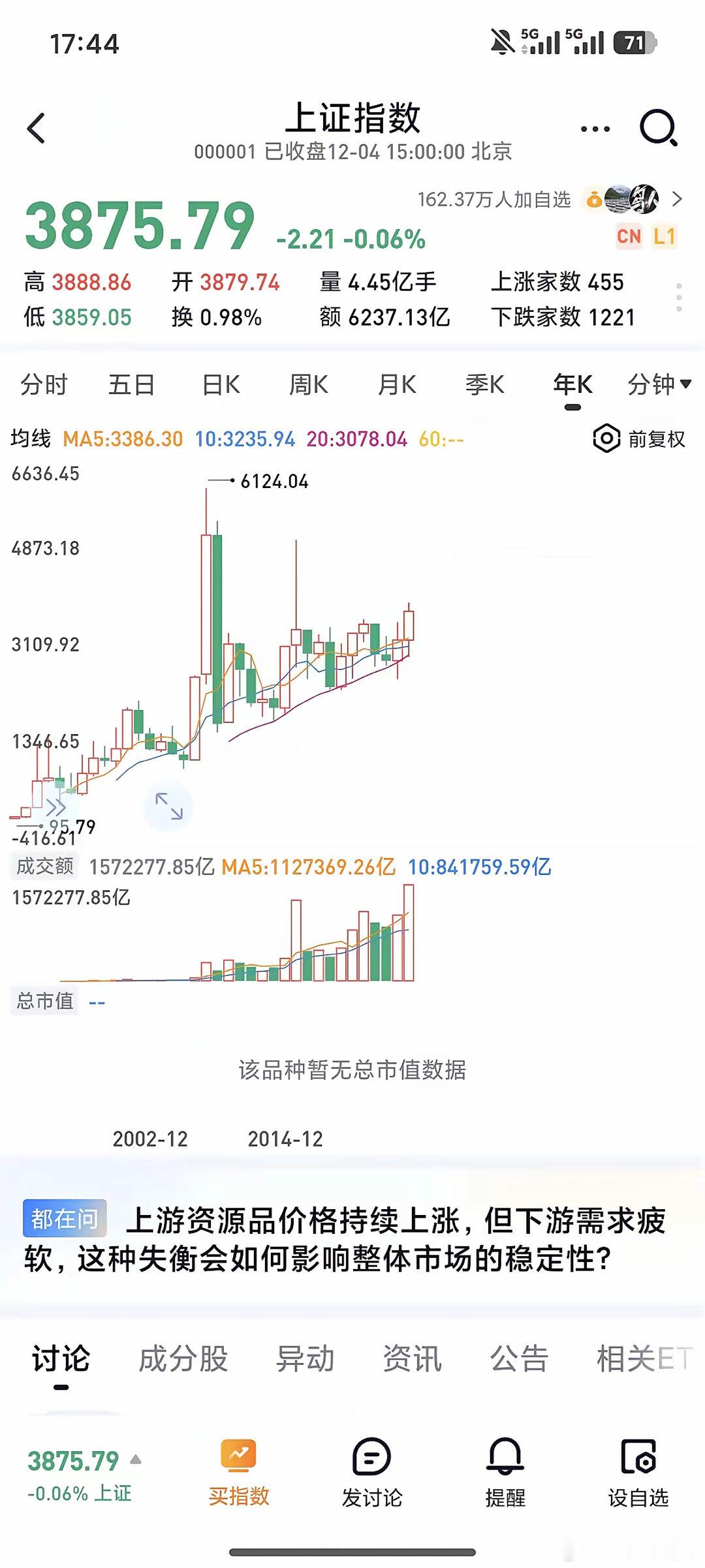Viewport: 705px width, 1568px height.
Task: Open the more options ellipsis menu
Action: pos(595,129)
